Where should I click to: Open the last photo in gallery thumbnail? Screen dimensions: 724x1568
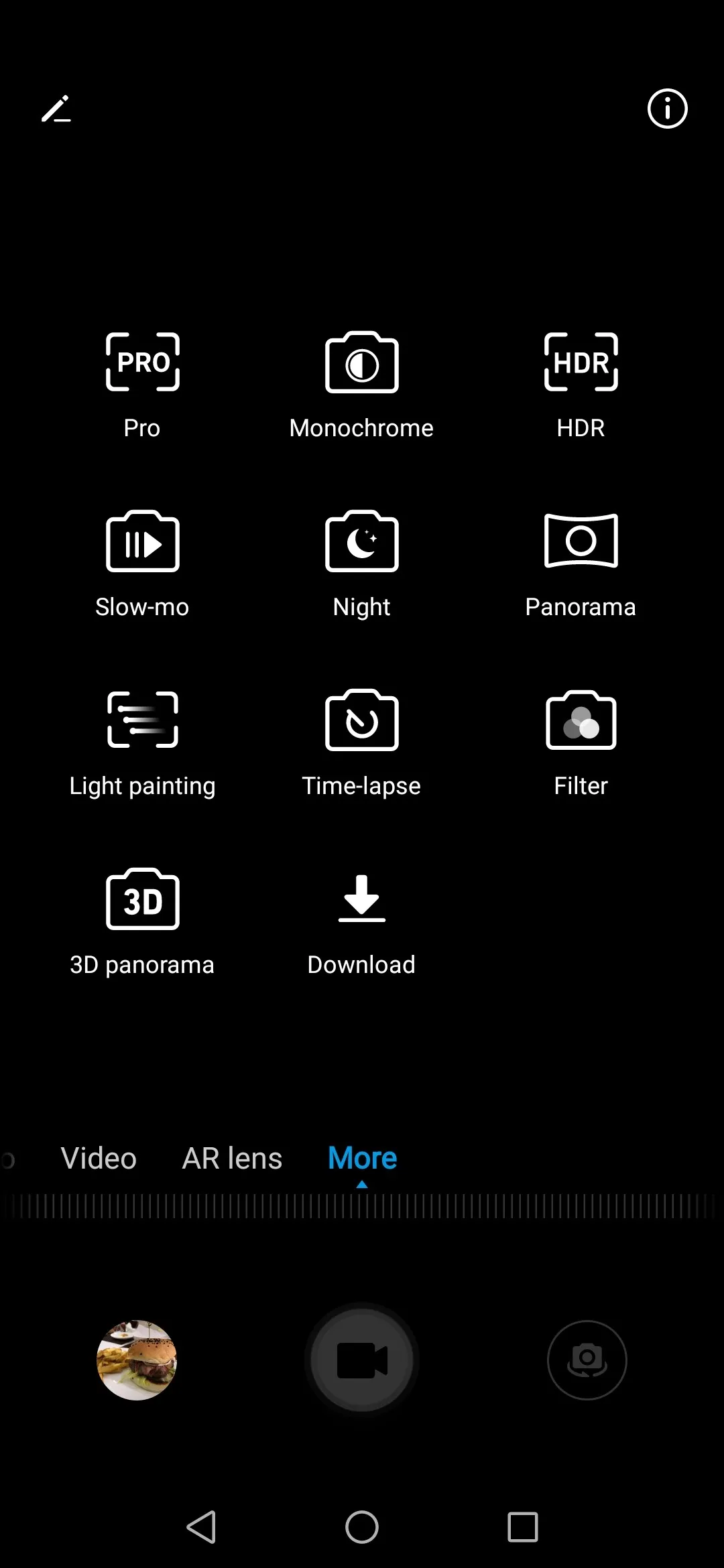point(137,1360)
